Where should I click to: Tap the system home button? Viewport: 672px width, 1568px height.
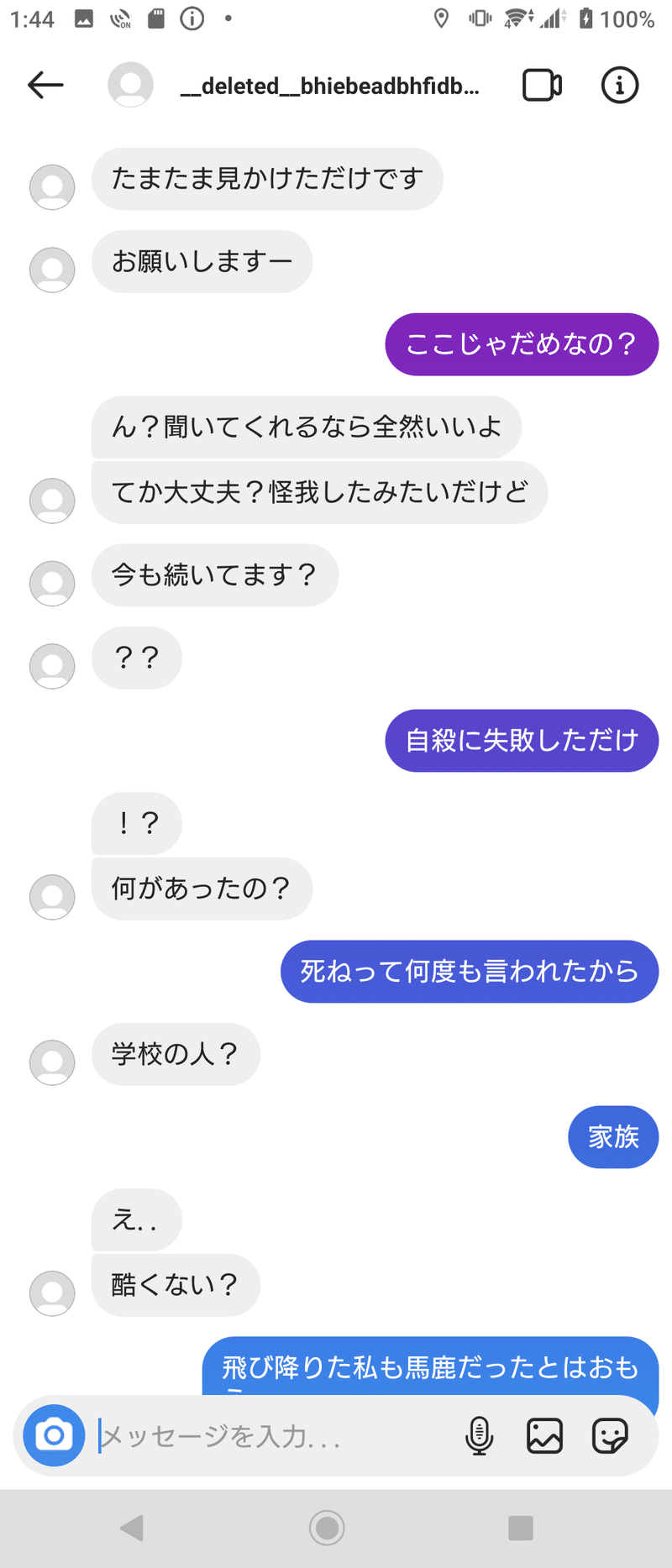327,1528
